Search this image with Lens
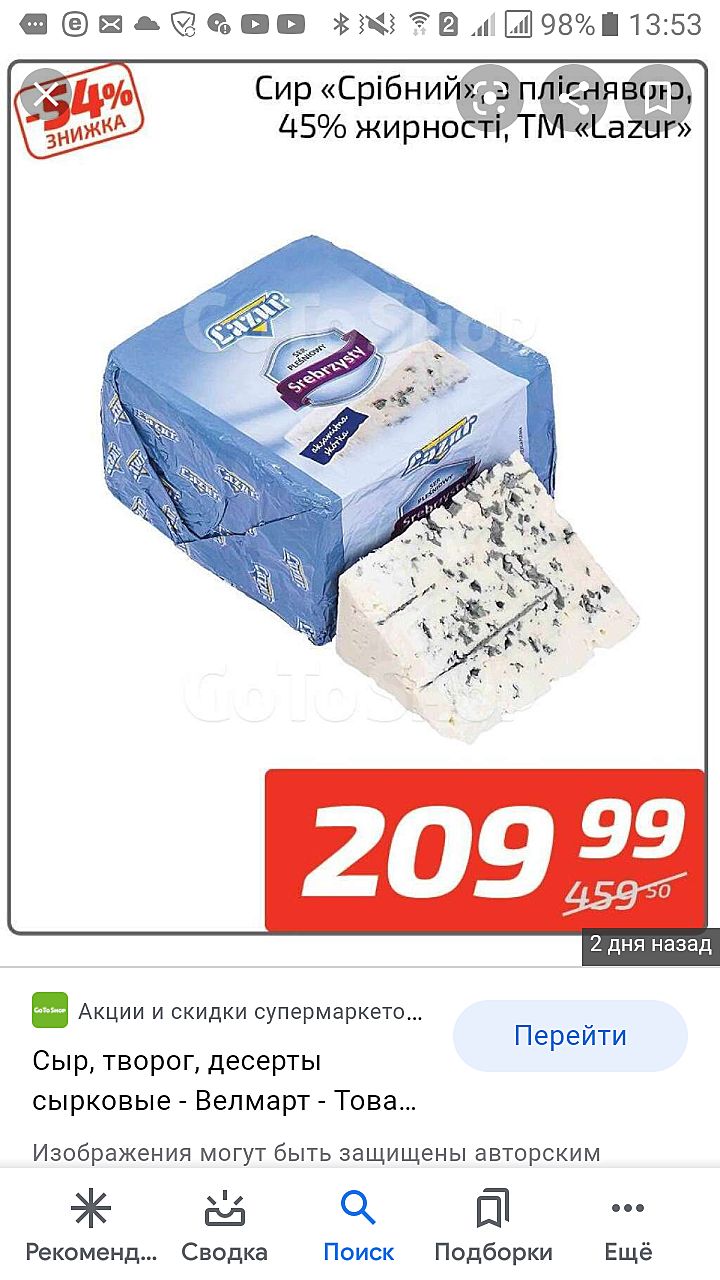This screenshot has height=1280, width=720. pos(492,99)
